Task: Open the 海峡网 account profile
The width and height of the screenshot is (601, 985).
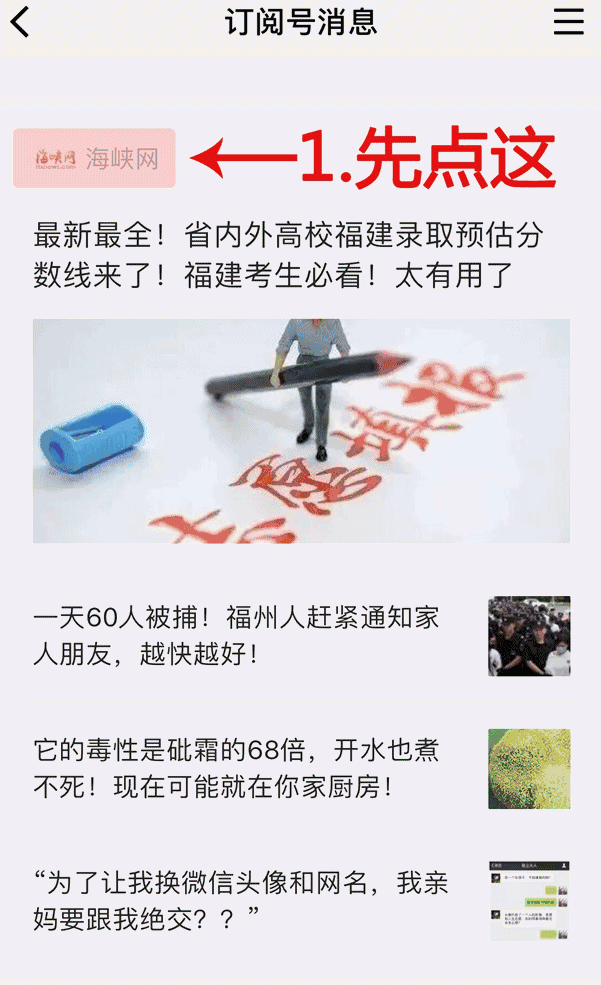Action: pyautogui.click(x=94, y=158)
